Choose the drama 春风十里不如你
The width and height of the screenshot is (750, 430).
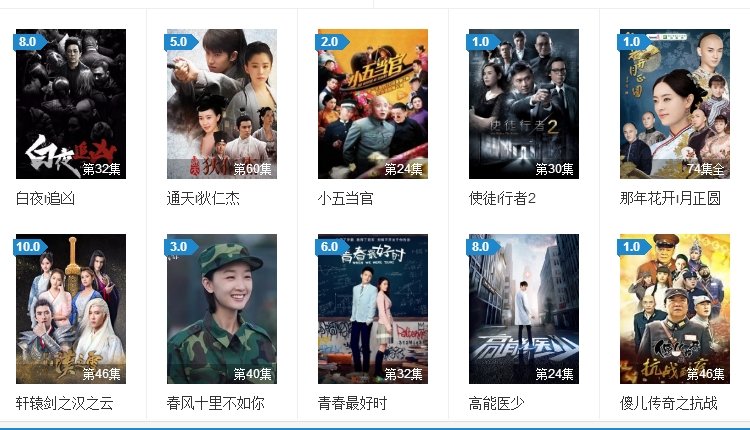point(222,309)
